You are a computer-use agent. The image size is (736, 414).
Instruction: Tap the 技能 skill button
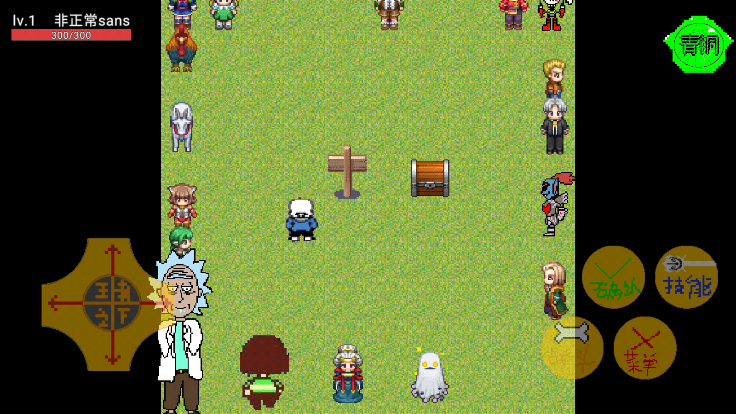[x=686, y=277]
